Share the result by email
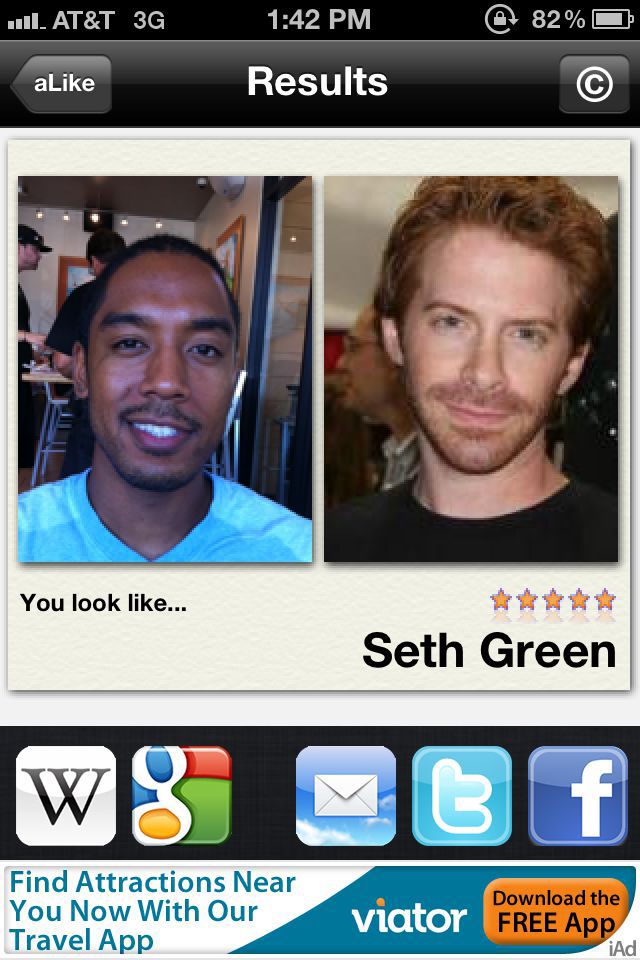 pos(346,796)
